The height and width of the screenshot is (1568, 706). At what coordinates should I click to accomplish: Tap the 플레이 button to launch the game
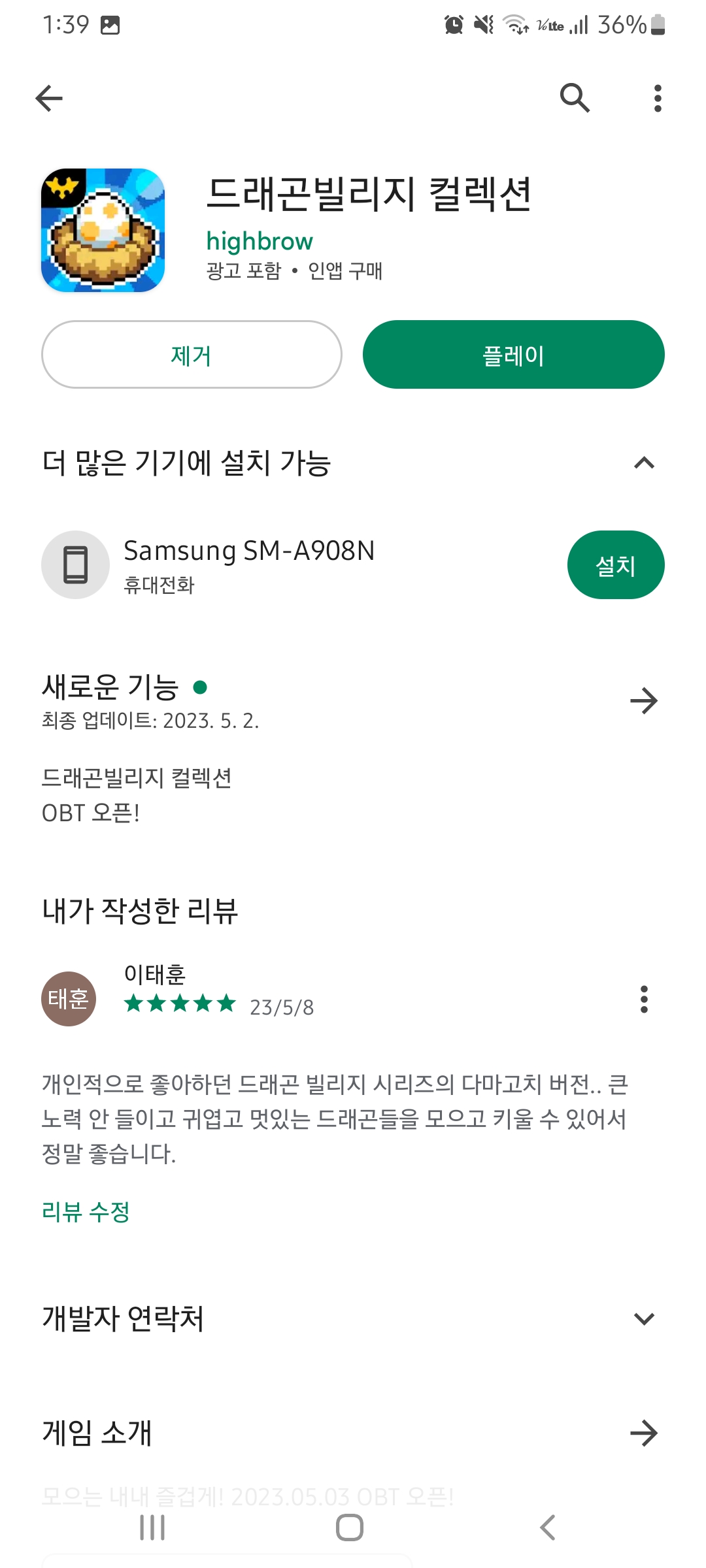click(514, 355)
